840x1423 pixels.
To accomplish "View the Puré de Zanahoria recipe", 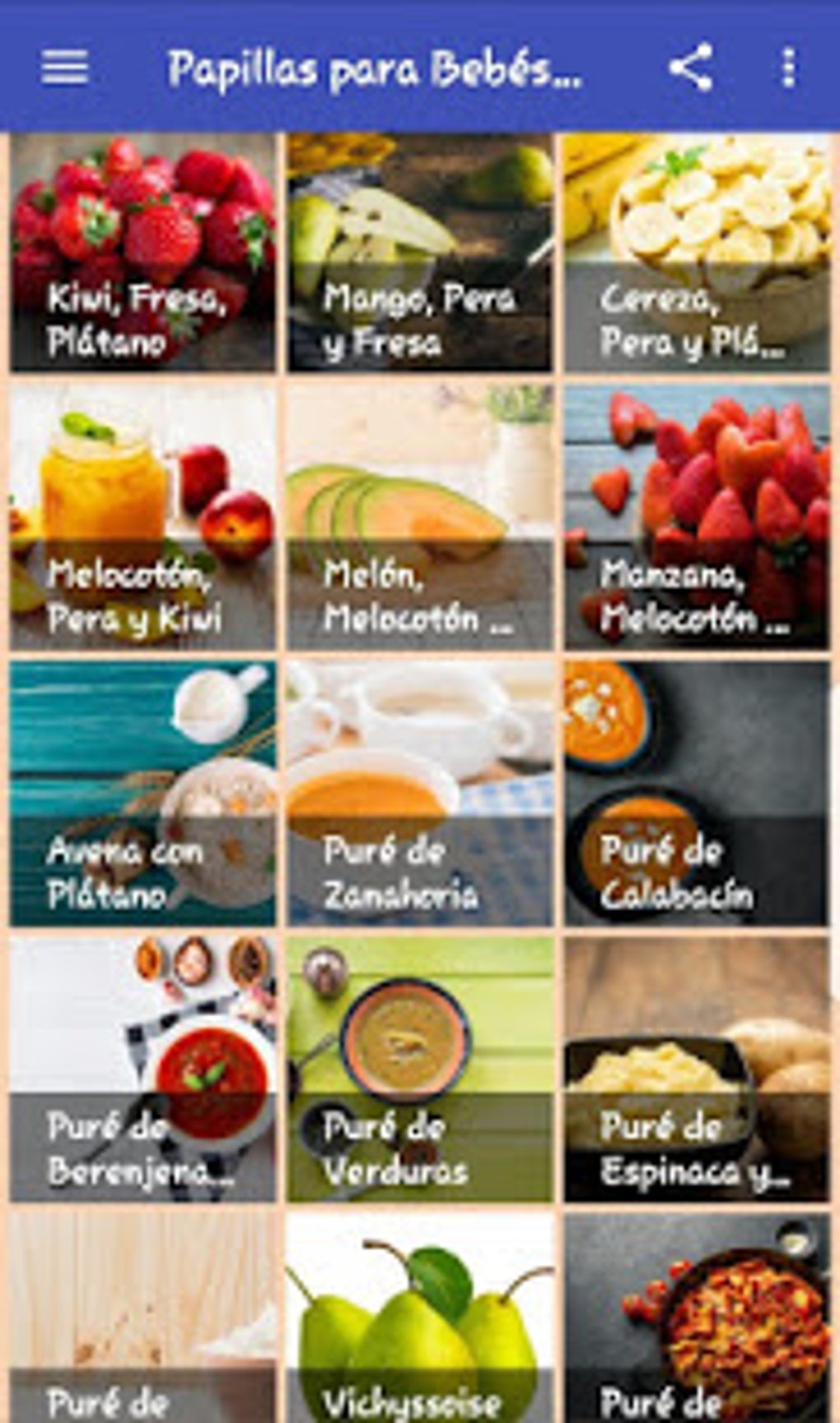I will [419, 794].
